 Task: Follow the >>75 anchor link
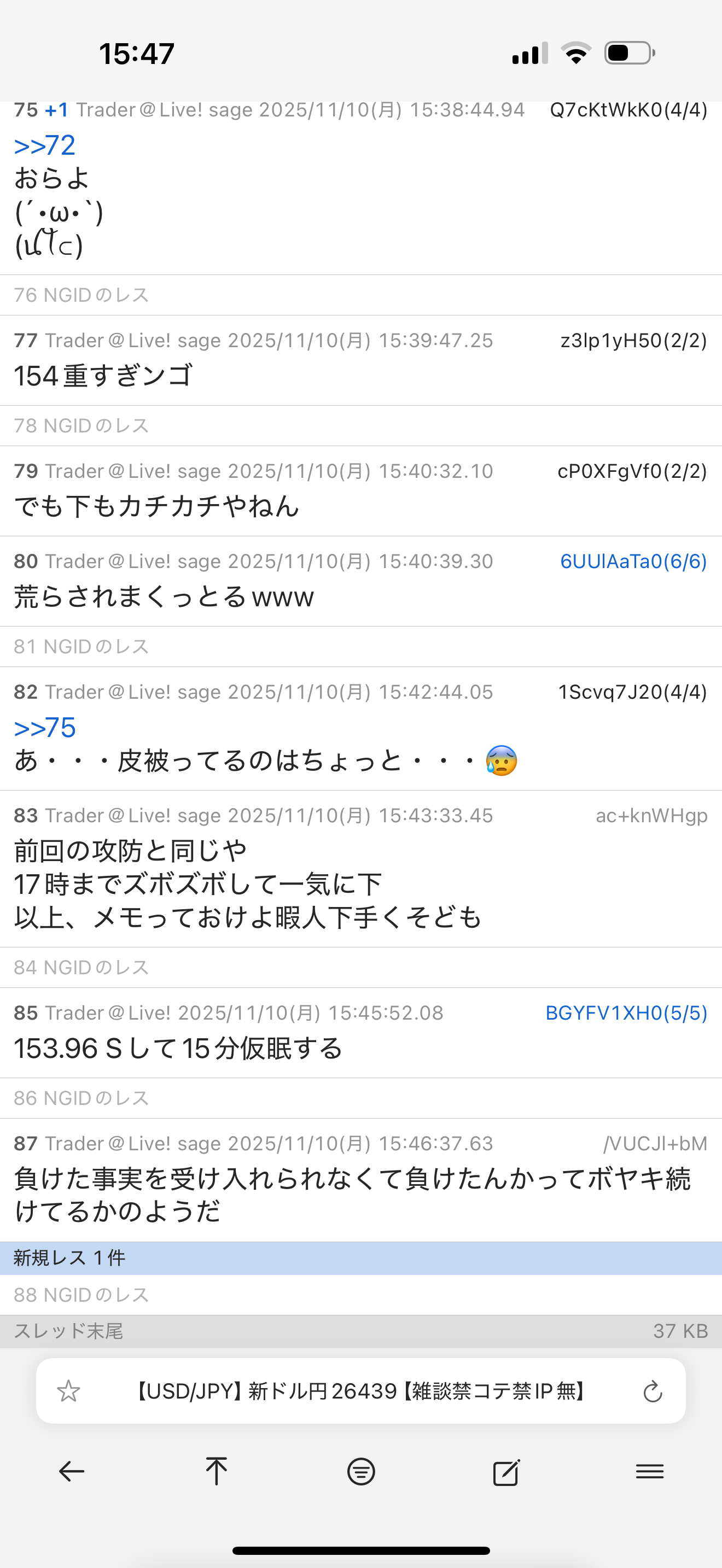point(45,727)
